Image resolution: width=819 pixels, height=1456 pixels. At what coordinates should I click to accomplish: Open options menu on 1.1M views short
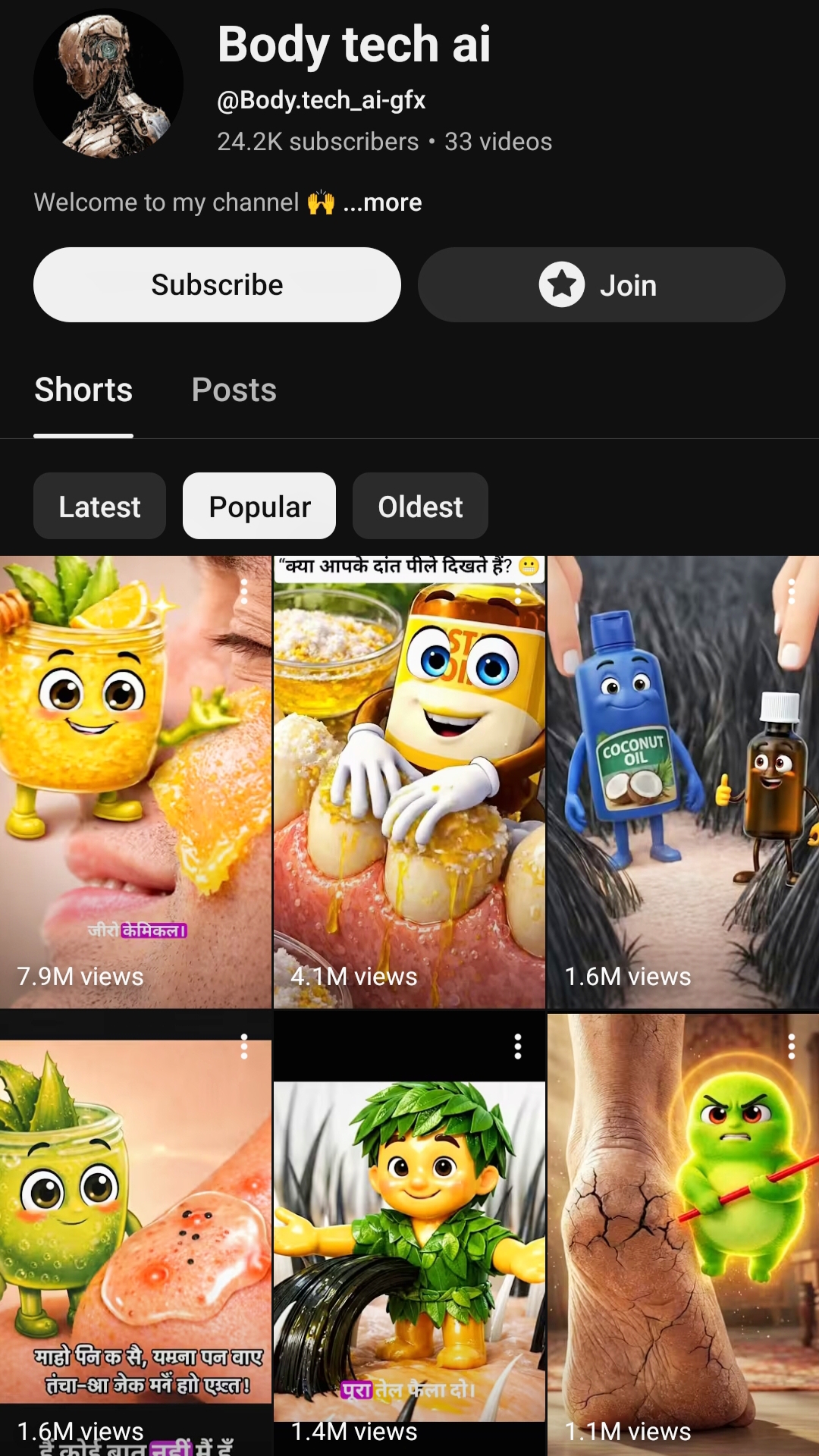792,1046
